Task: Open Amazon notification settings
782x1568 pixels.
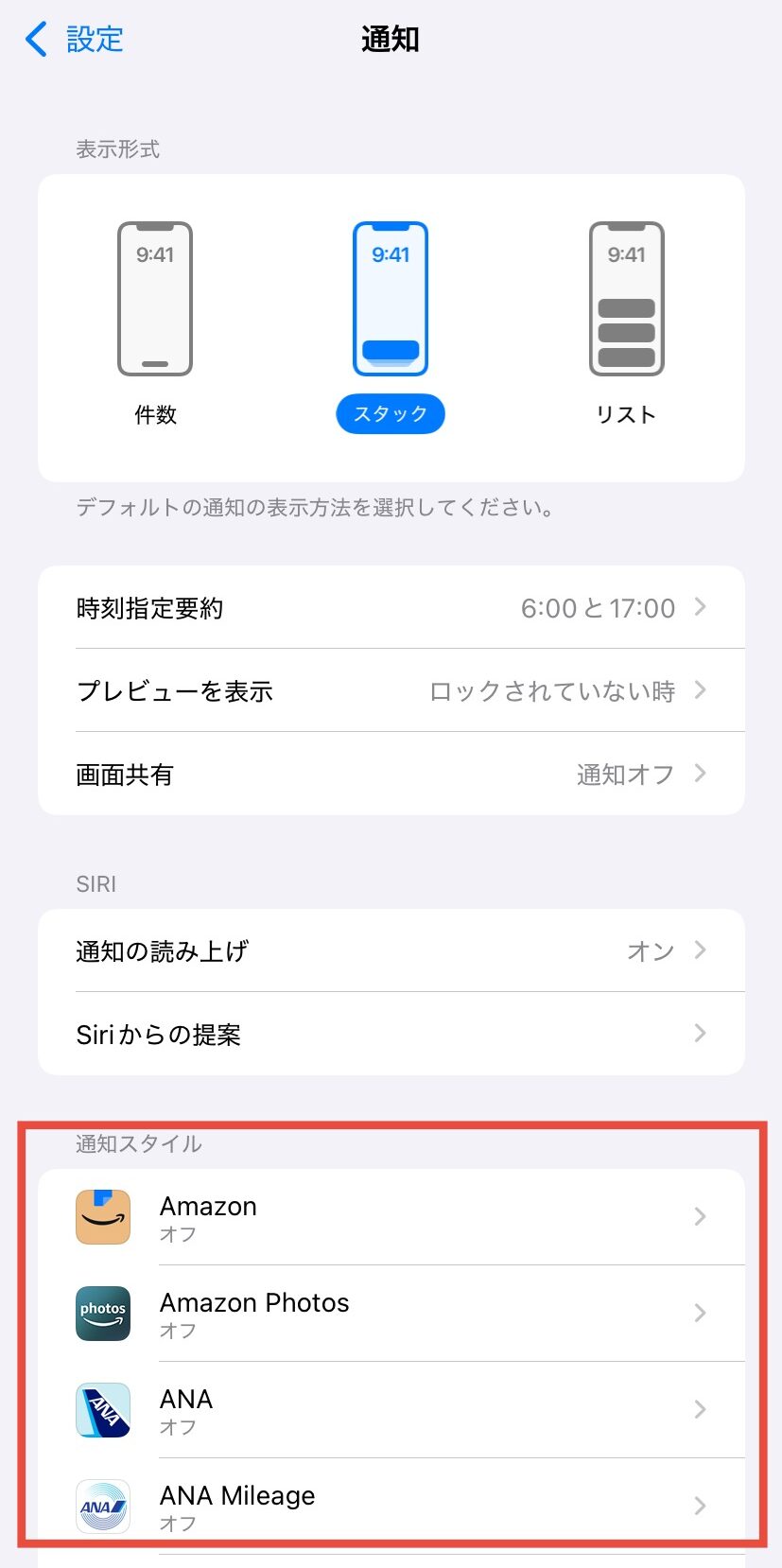Action: click(391, 1217)
